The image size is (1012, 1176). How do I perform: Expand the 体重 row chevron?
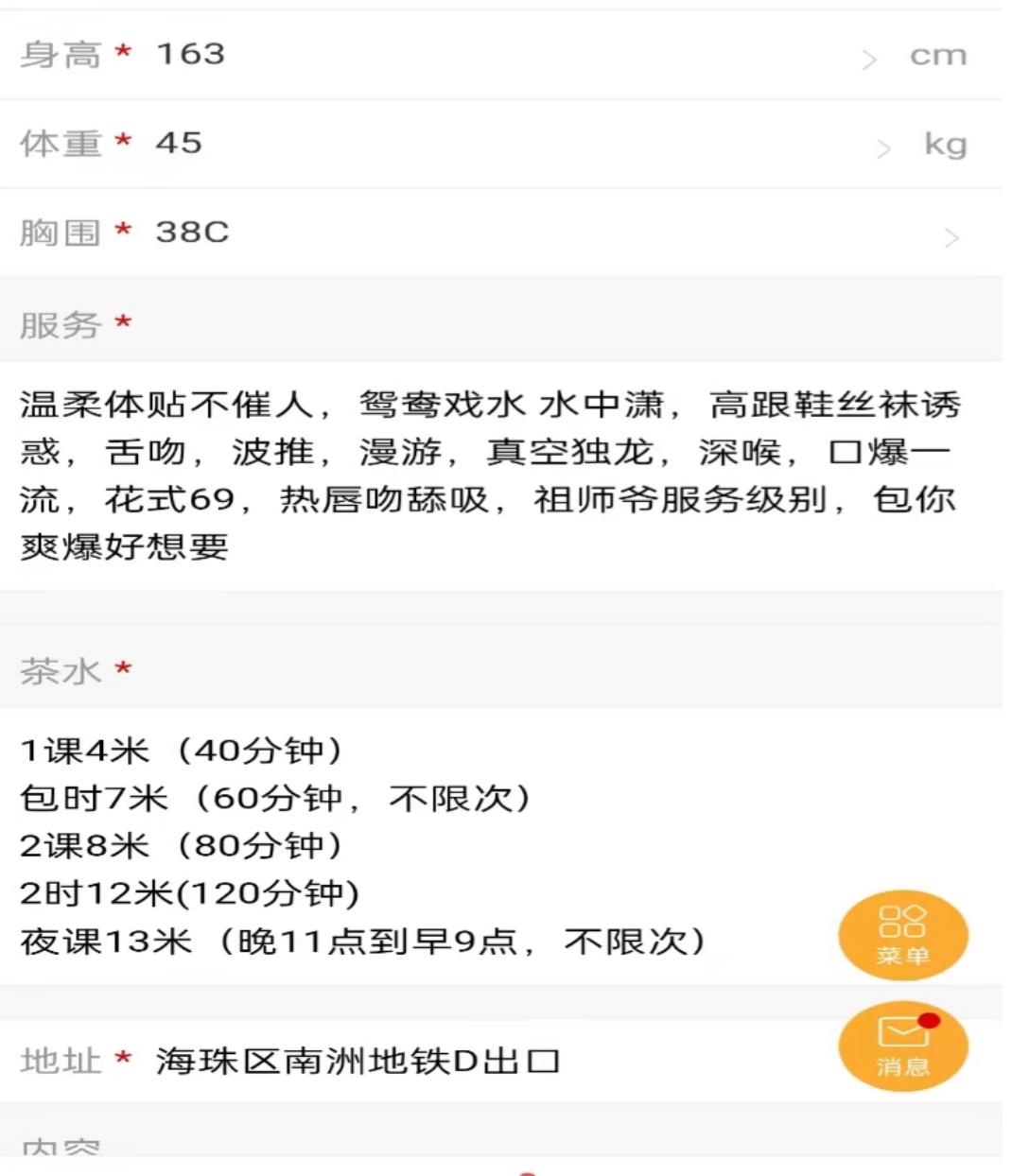pos(883,147)
